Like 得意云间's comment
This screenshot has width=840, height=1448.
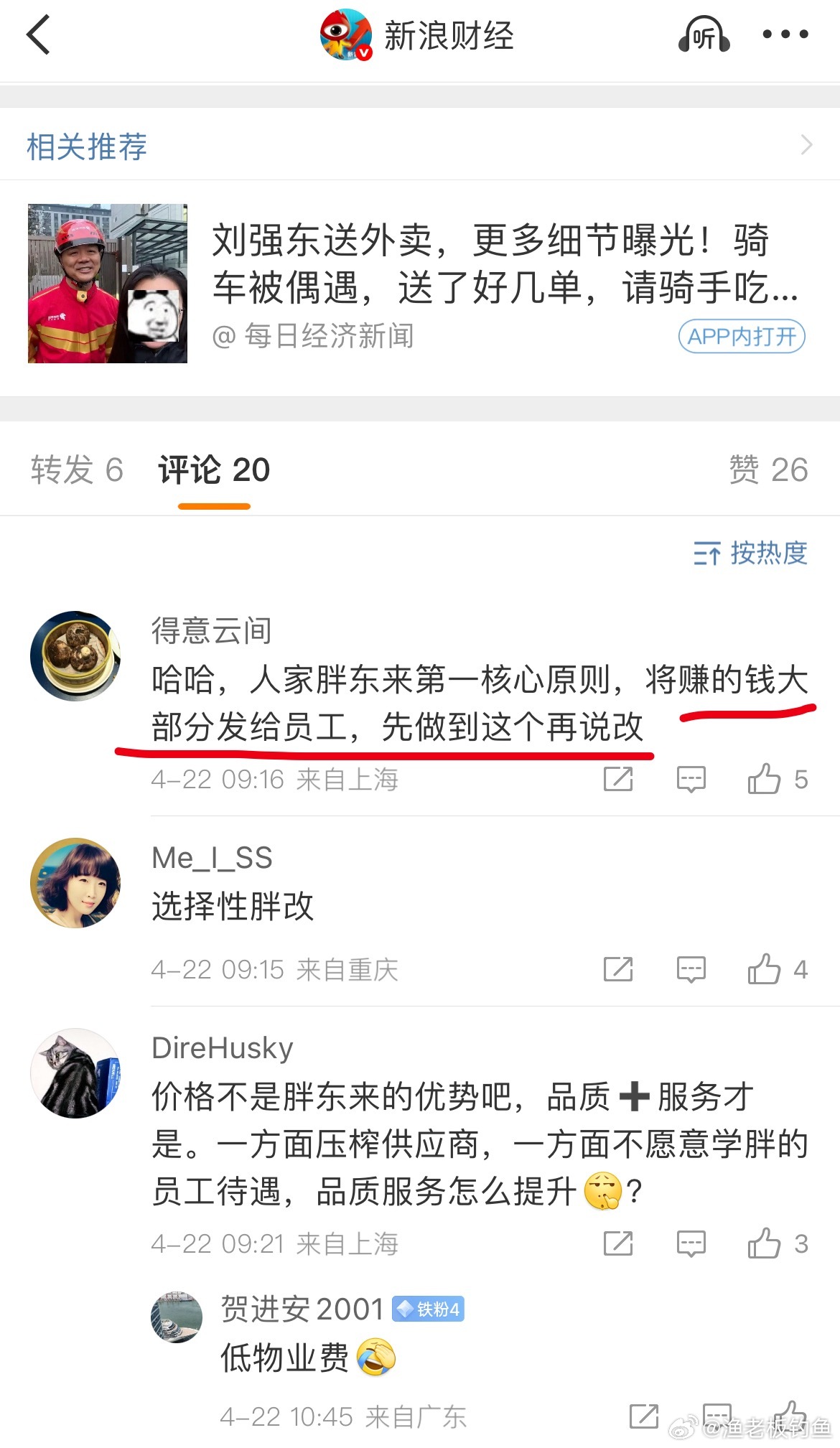tap(765, 779)
